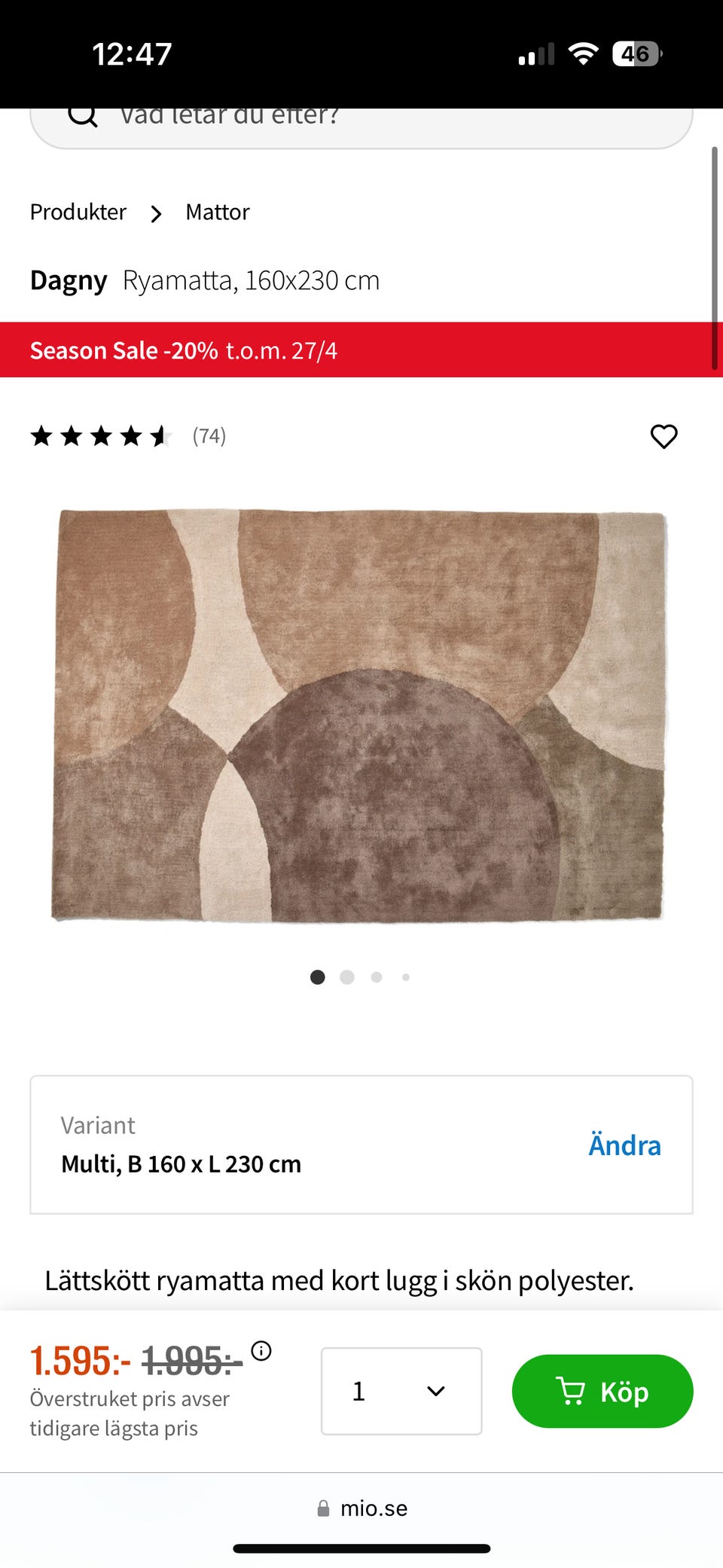Open the quantity dropdown showing 1
723x1568 pixels.
pyautogui.click(x=401, y=1391)
